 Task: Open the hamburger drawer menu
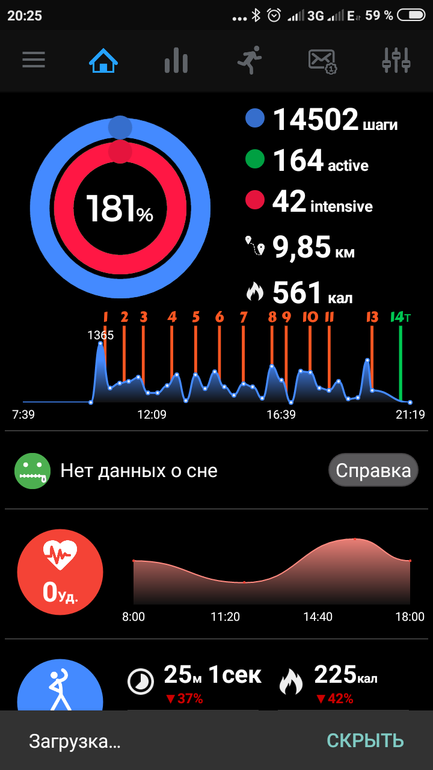point(33,60)
